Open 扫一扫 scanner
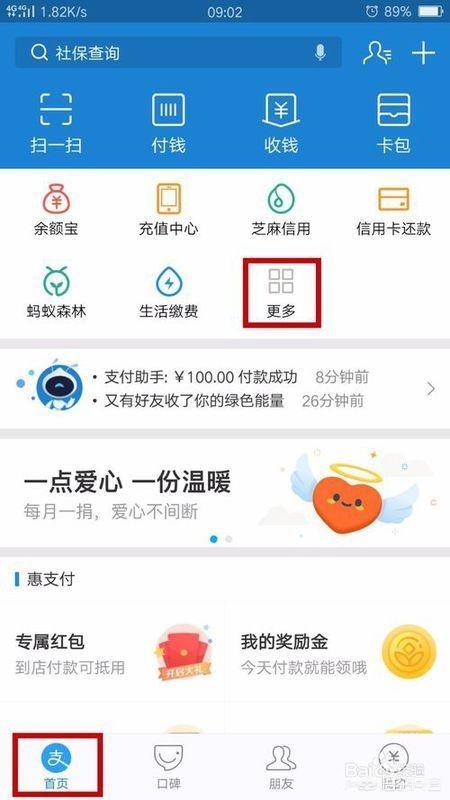Viewport: 450px width, 800px height. coord(56,123)
